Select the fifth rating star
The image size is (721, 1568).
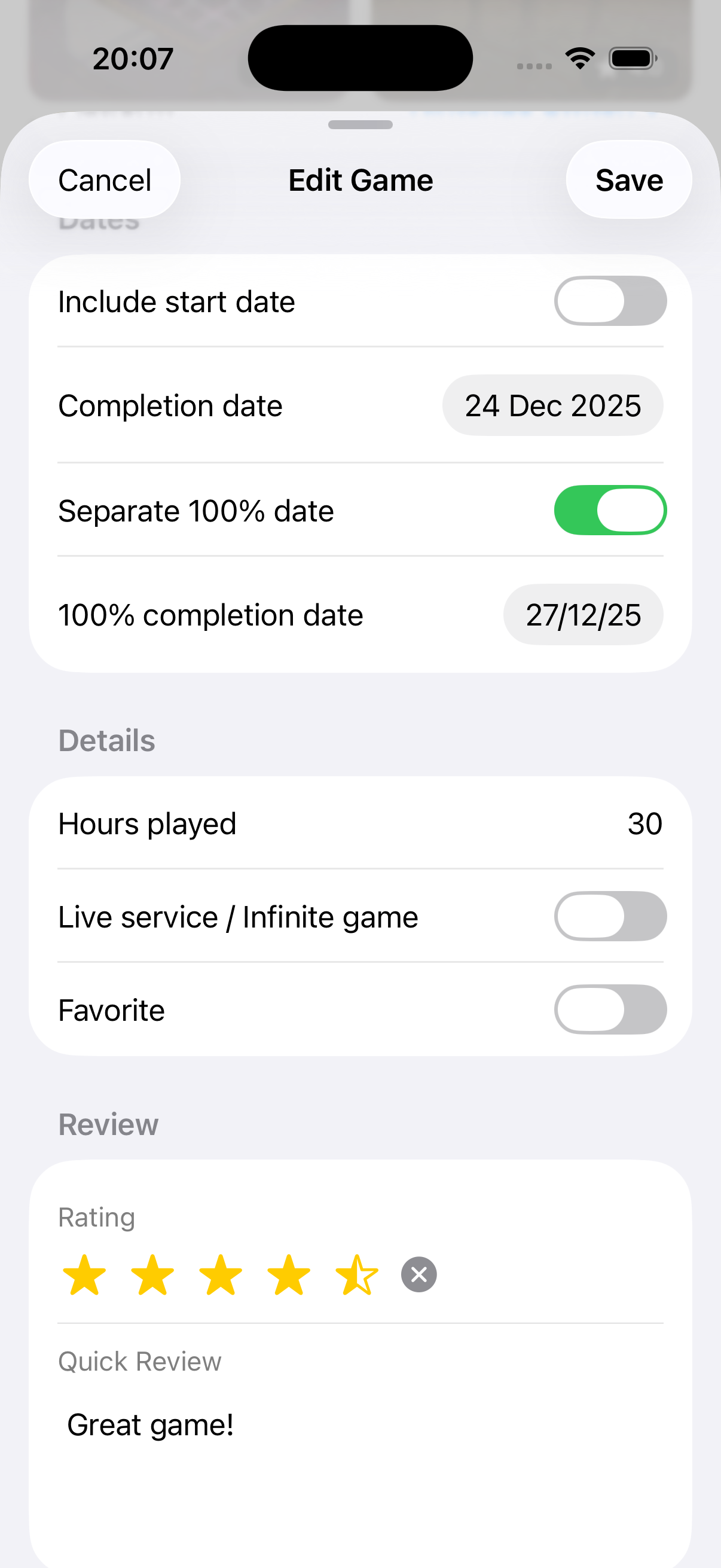pyautogui.click(x=357, y=1274)
